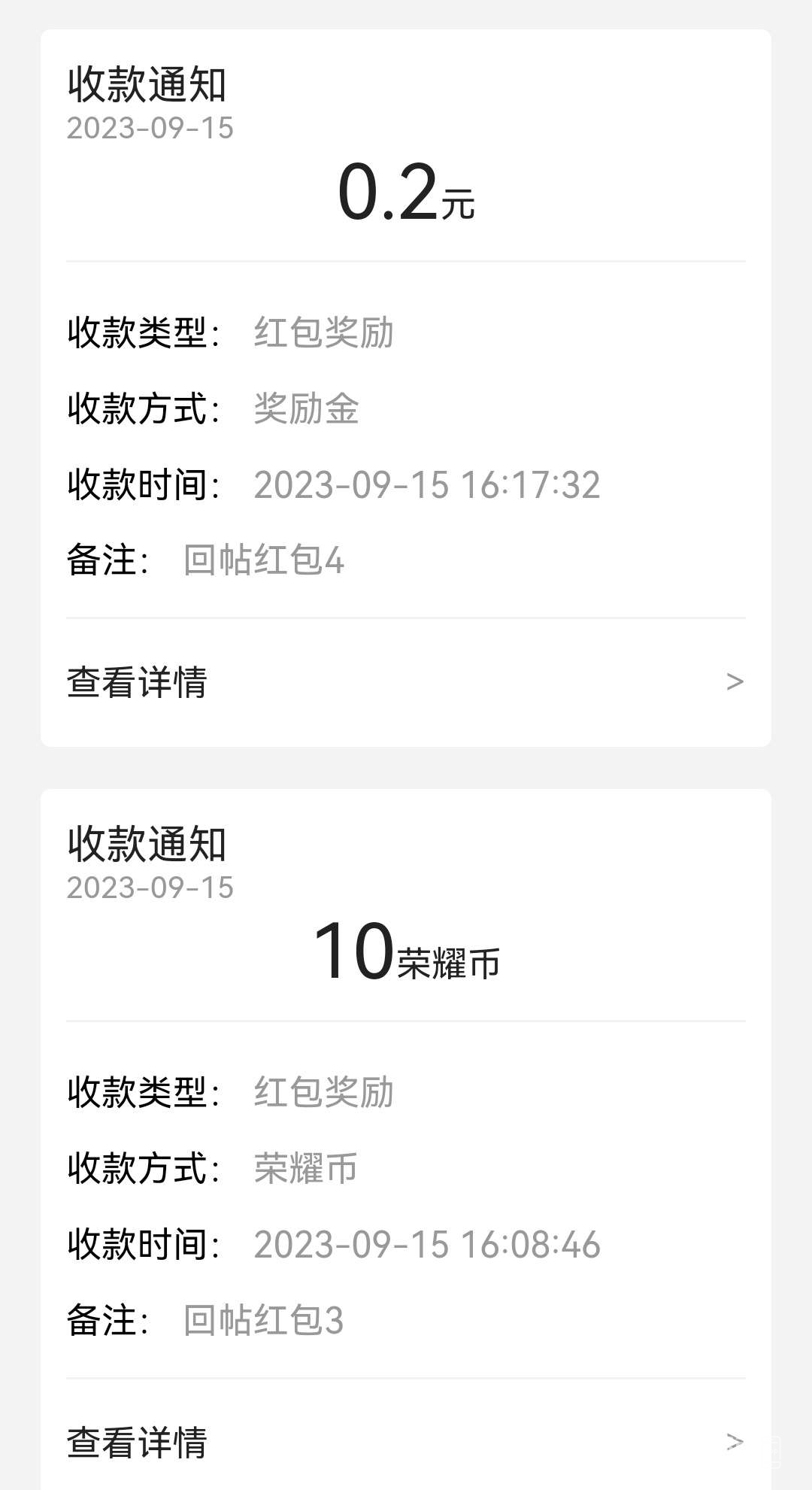Screen dimensions: 812x1490
Task: View details of the 0.2元 payment notice
Action: pos(404,682)
